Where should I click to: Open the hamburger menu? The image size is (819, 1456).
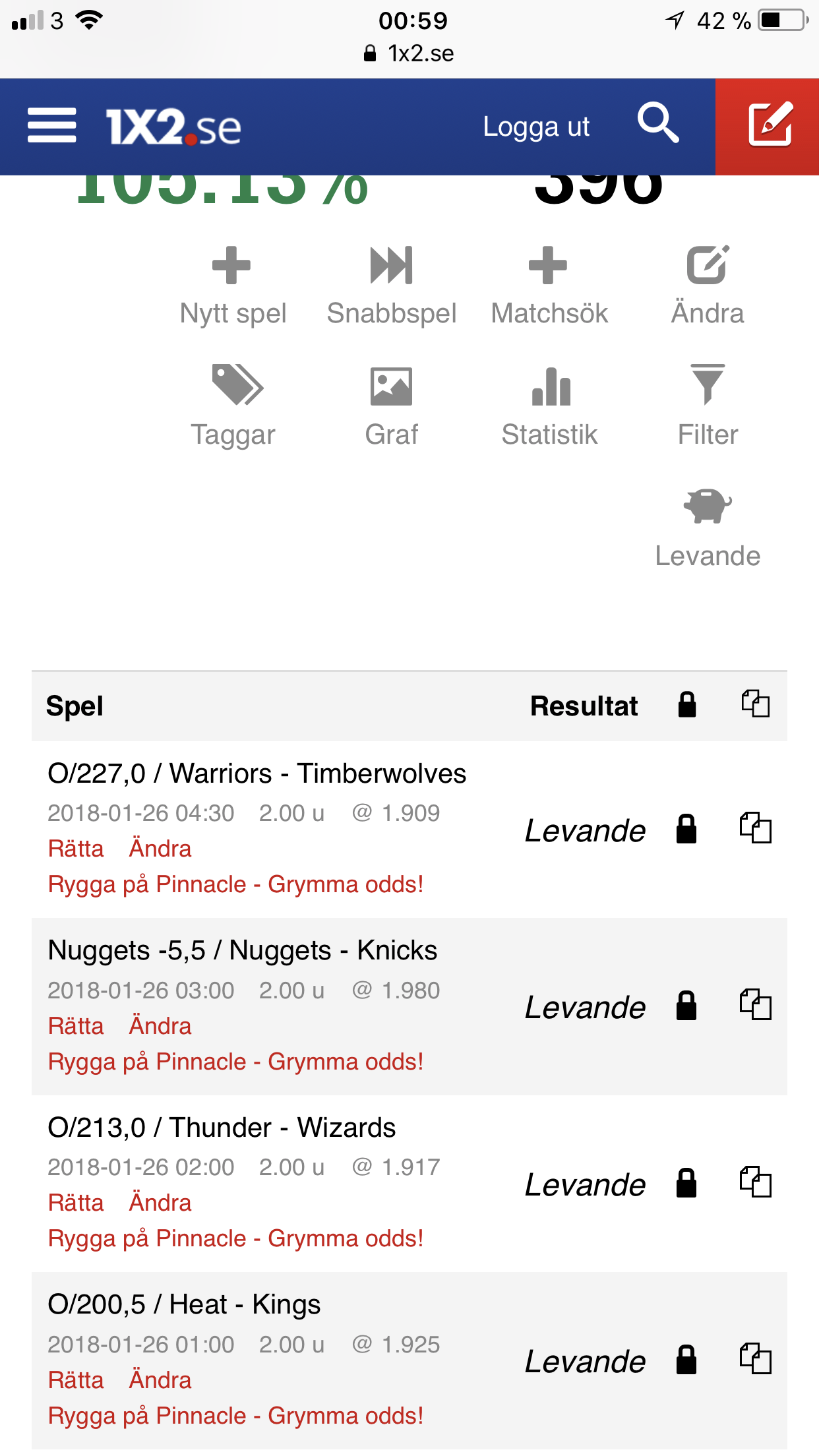pos(51,126)
